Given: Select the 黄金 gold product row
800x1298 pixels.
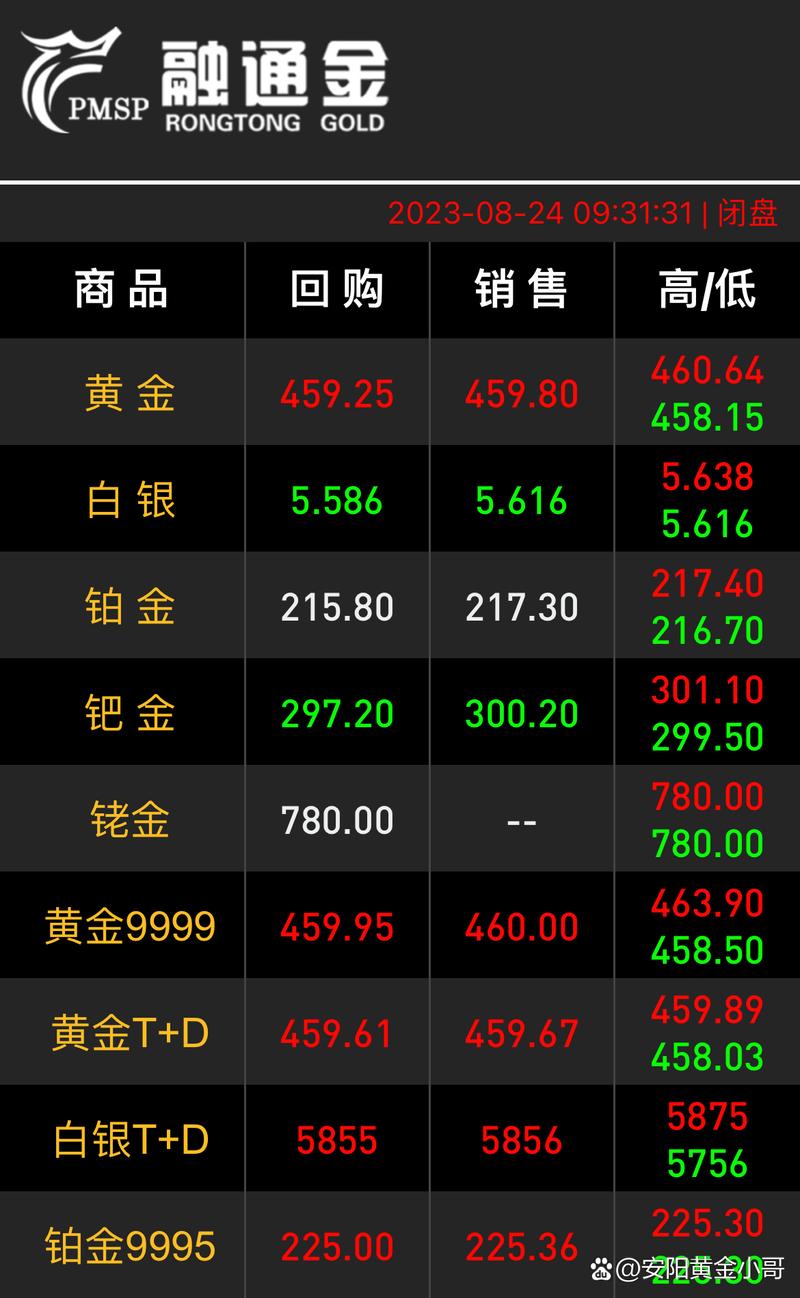Looking at the screenshot, I should (120, 393).
